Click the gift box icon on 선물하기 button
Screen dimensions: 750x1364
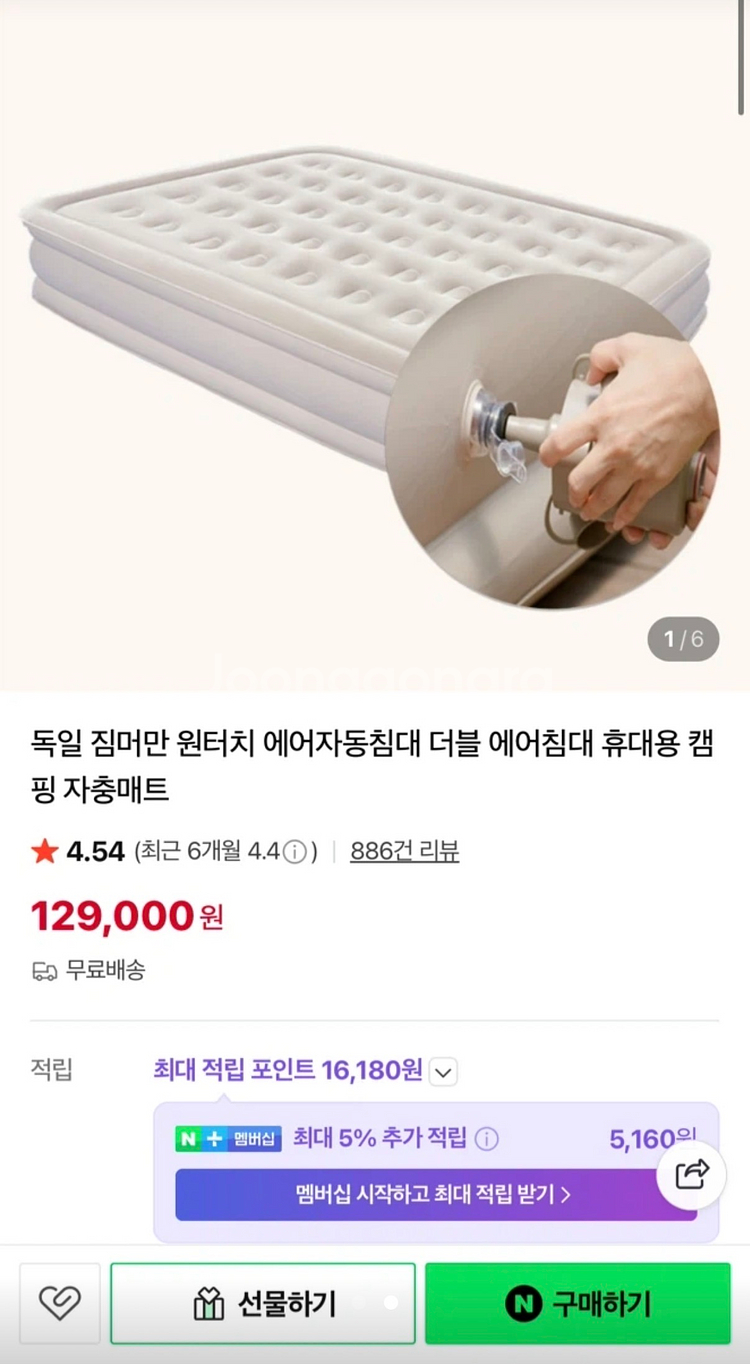[210, 1303]
